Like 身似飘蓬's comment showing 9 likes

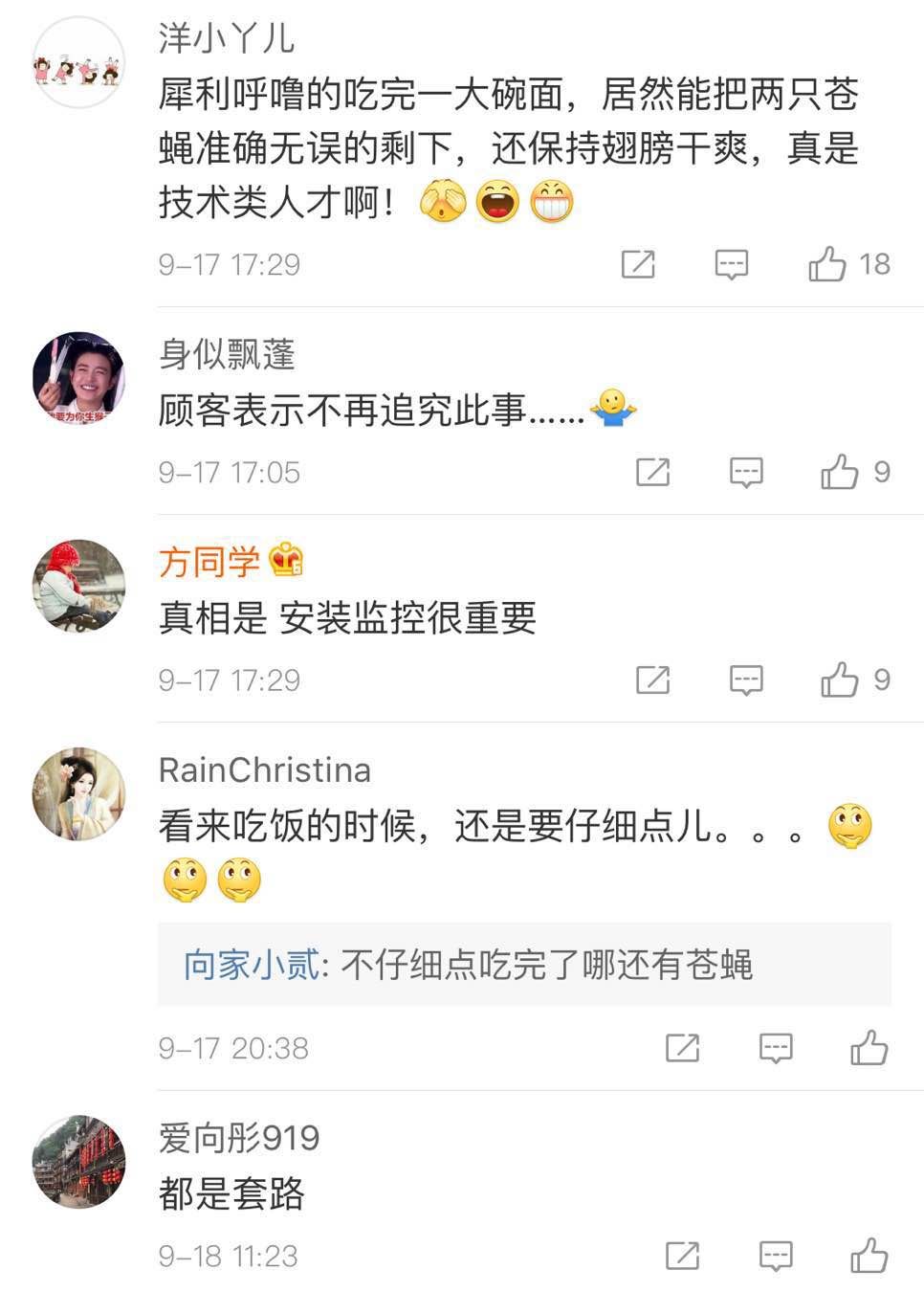point(841,471)
